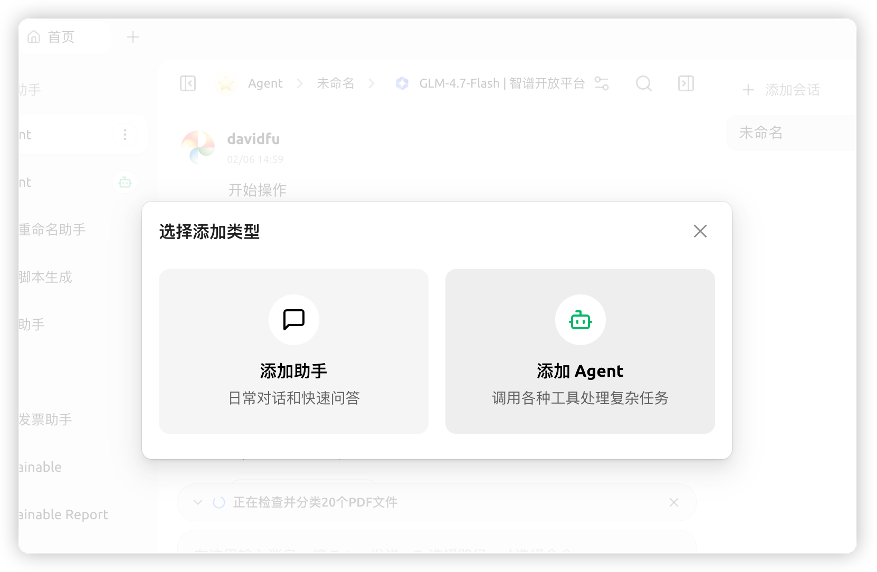Select the 添加助手 card
Viewport: 877px width, 572px height.
(x=293, y=351)
